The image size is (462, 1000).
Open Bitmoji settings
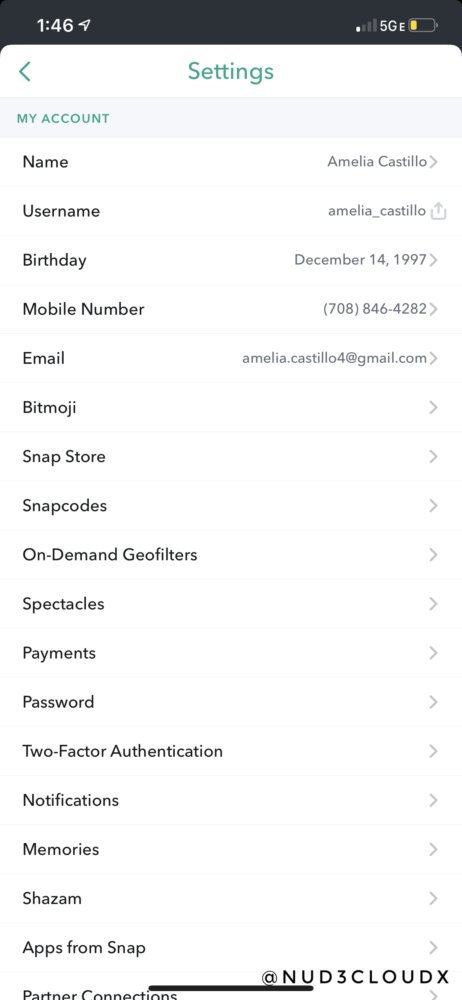pyautogui.click(x=231, y=408)
